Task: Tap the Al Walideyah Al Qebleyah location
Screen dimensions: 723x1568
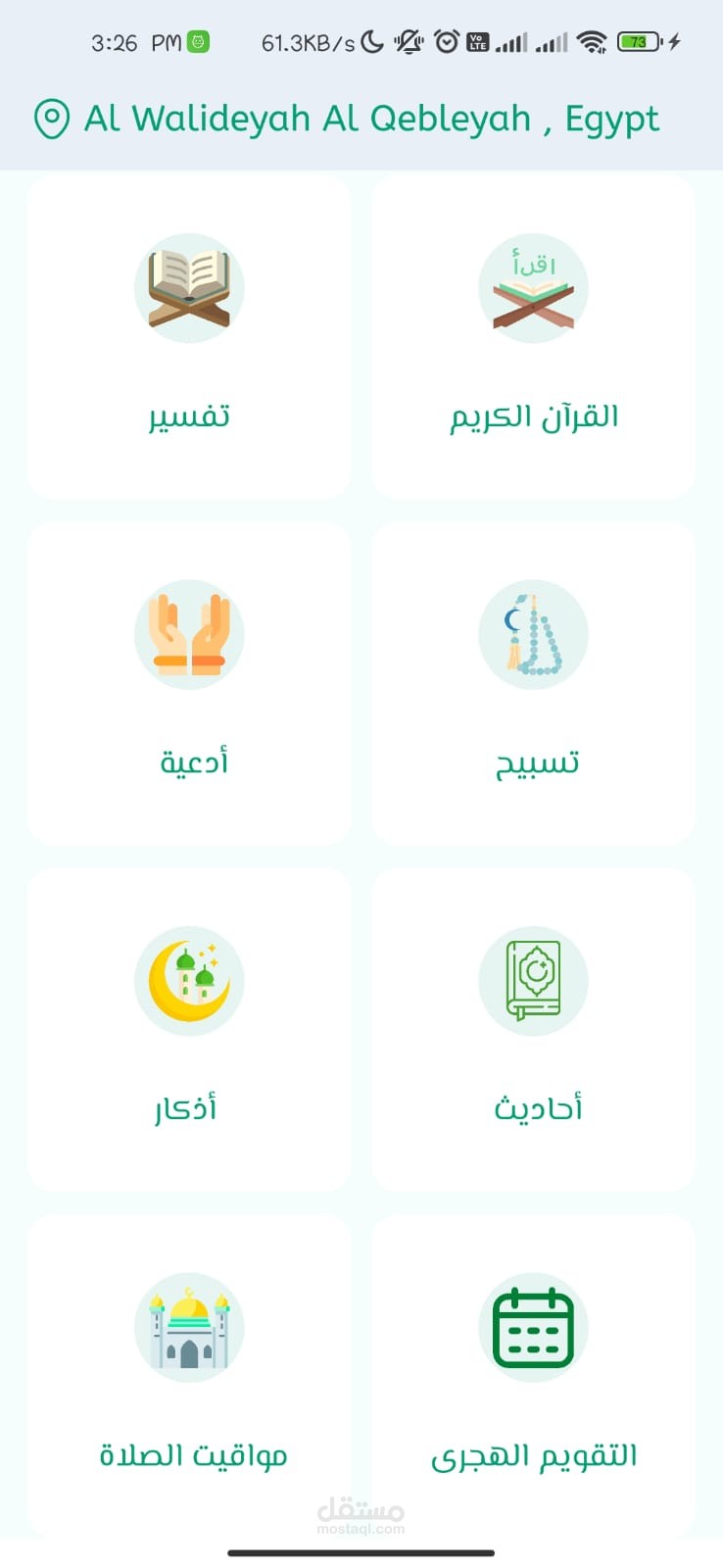Action: tap(348, 119)
